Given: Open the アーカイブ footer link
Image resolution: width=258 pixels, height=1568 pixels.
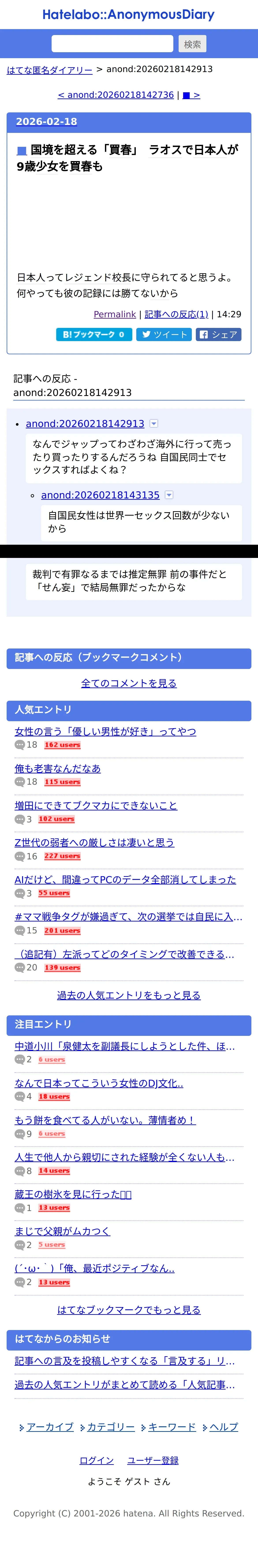Looking at the screenshot, I should [x=50, y=1427].
